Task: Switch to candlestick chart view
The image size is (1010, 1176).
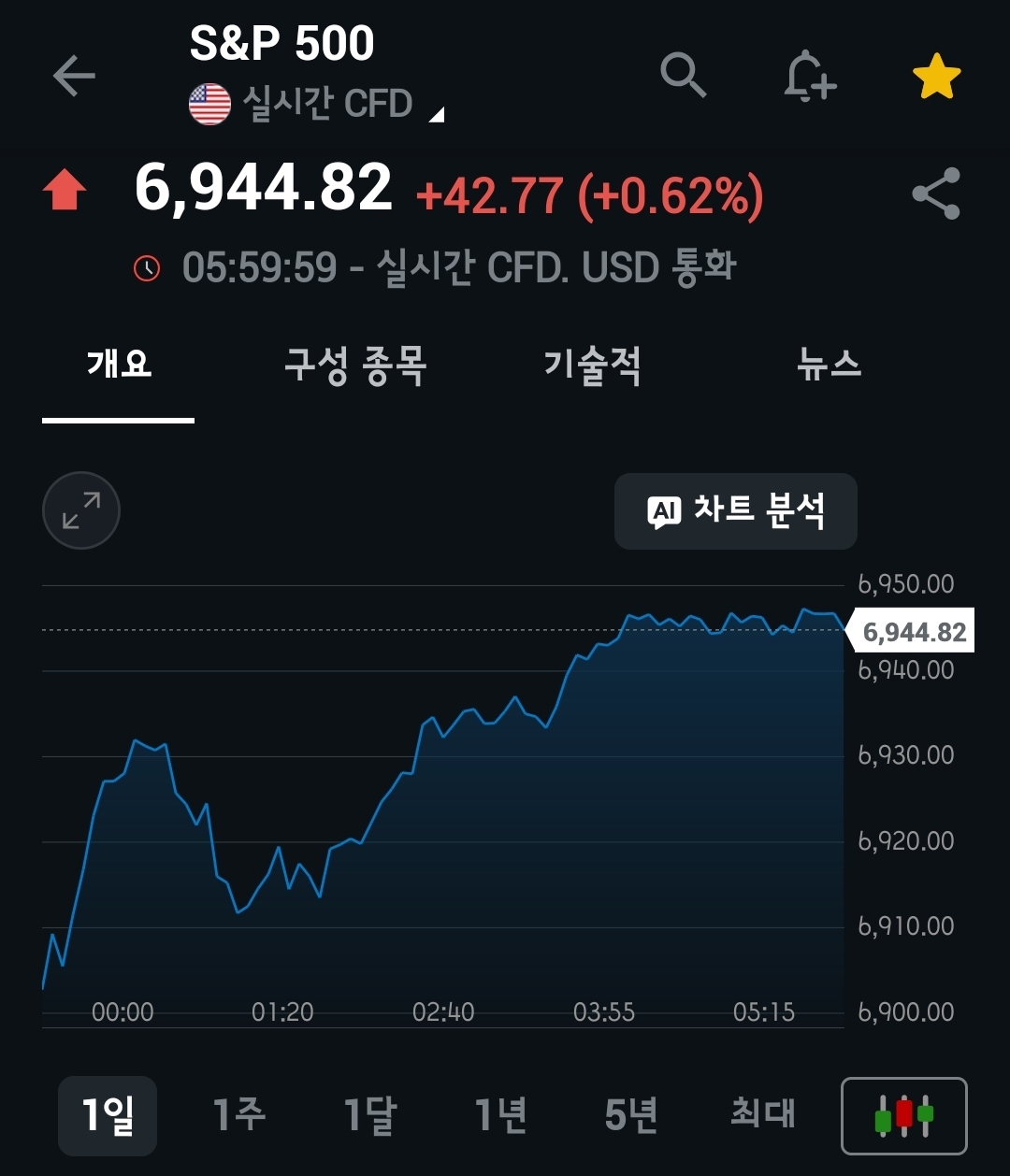Action: point(903,1116)
